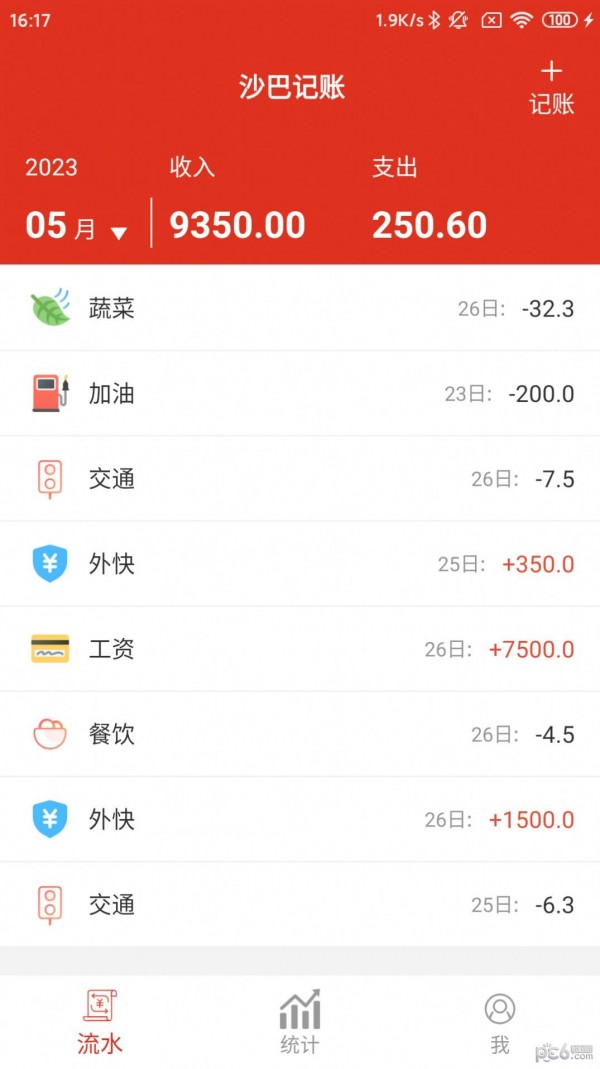Open the 交通 -6.3 record

[300, 905]
